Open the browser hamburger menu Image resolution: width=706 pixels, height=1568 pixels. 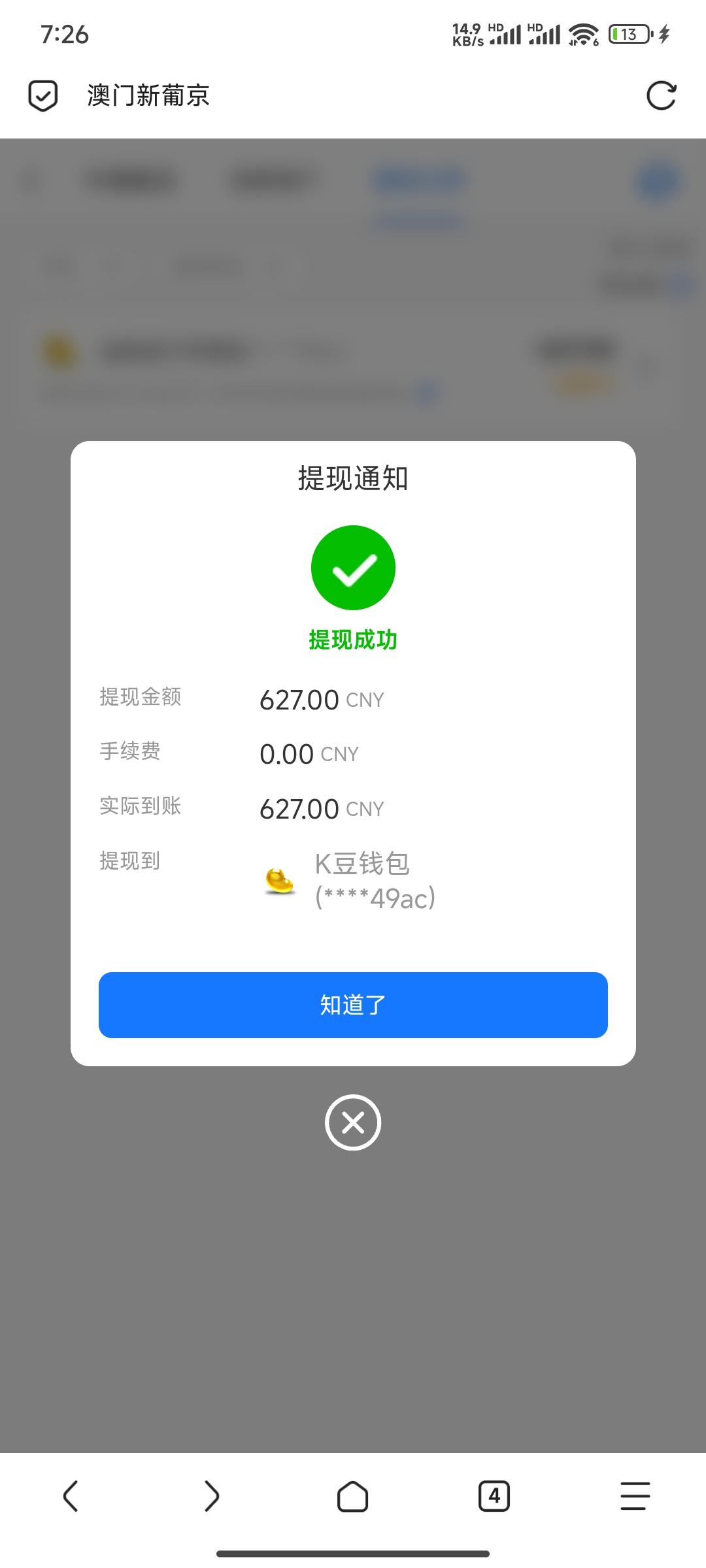coord(631,1497)
